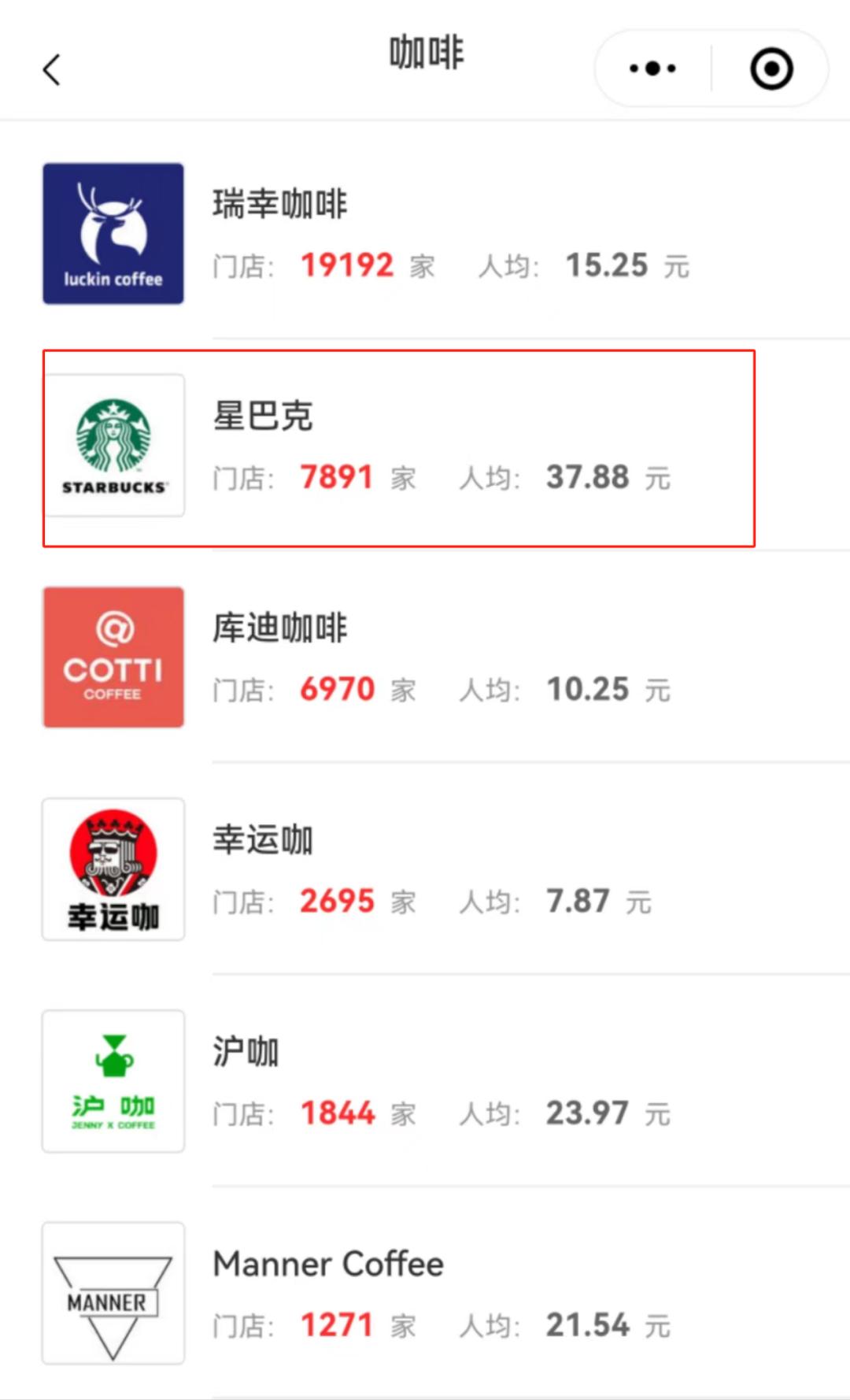850x1400 pixels.
Task: Open the mini program more-options menu
Action: click(x=652, y=69)
